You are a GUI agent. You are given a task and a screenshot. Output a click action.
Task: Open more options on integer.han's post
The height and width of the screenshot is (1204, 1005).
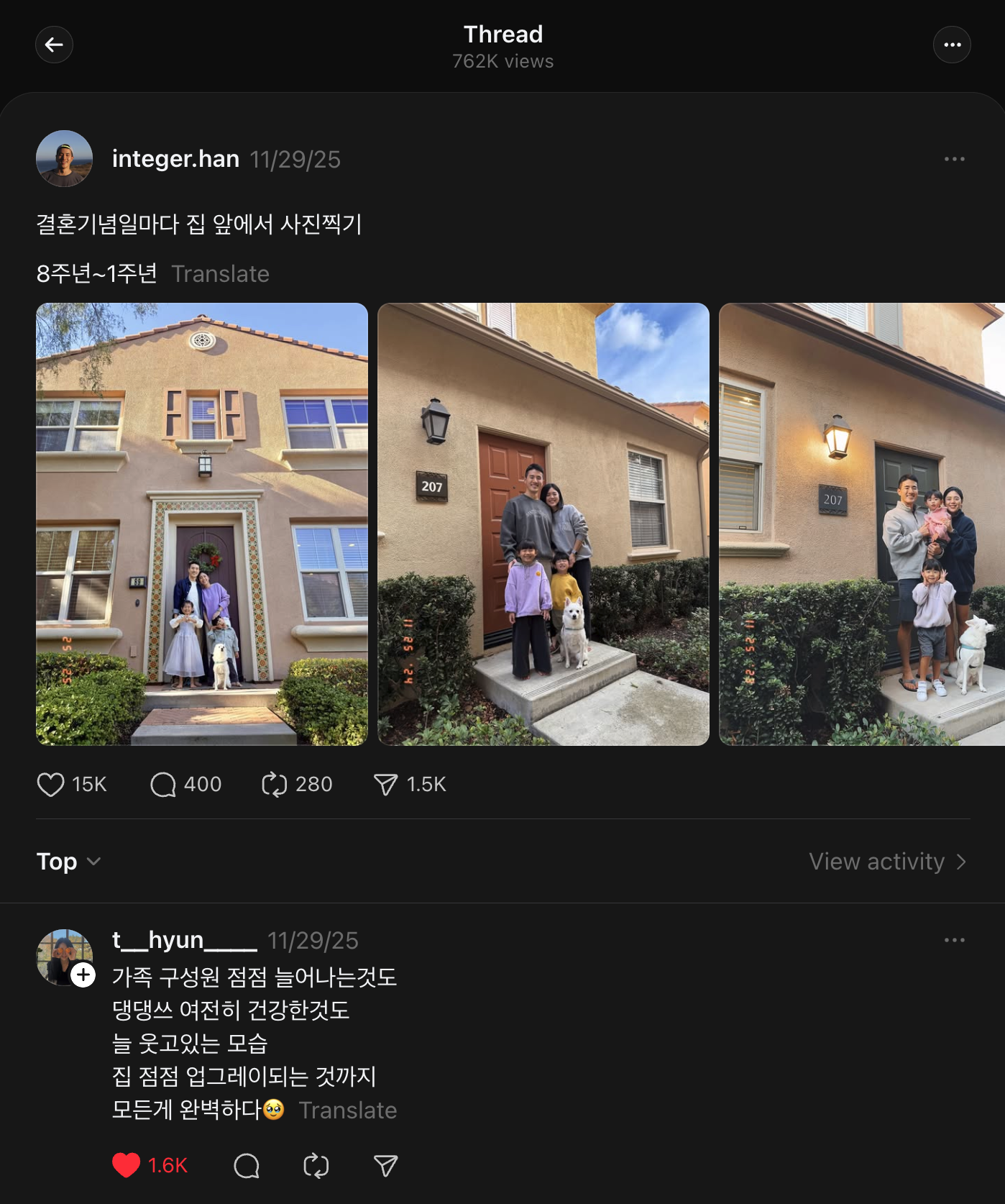click(954, 159)
